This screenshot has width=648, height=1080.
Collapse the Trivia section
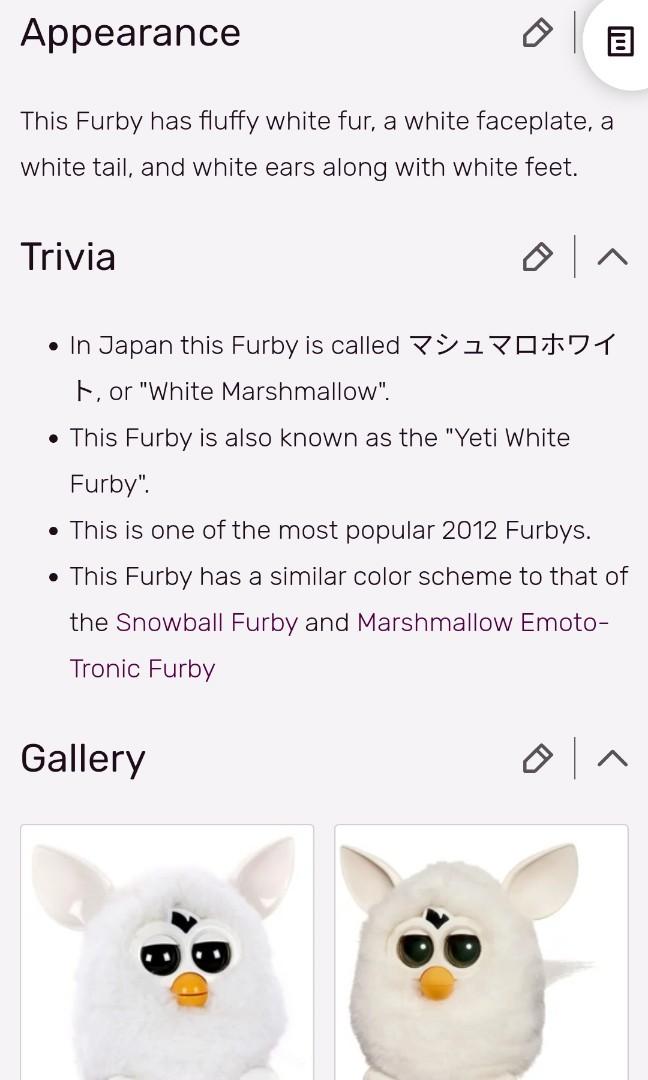click(612, 257)
